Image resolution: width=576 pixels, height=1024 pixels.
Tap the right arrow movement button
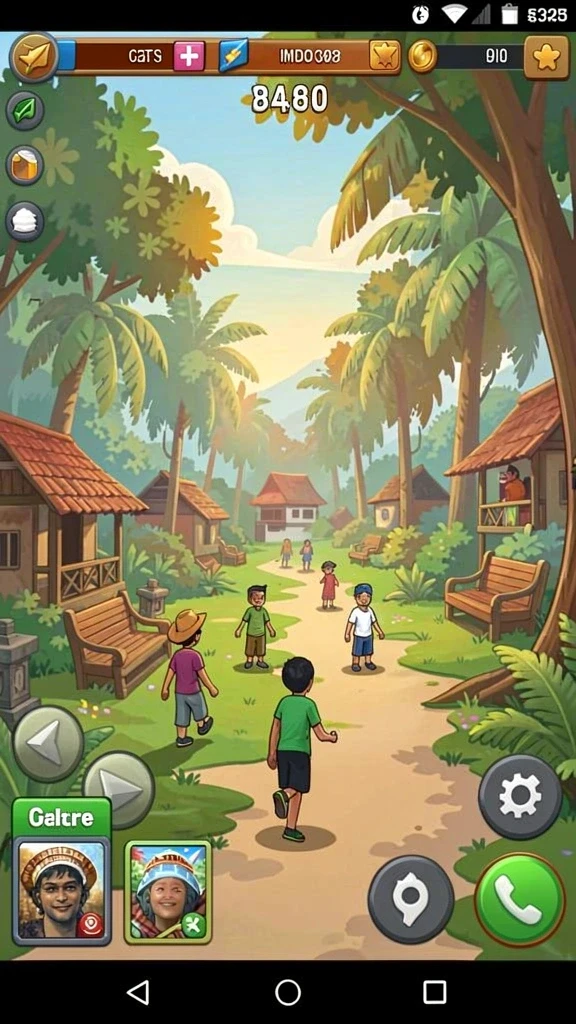(x=119, y=789)
